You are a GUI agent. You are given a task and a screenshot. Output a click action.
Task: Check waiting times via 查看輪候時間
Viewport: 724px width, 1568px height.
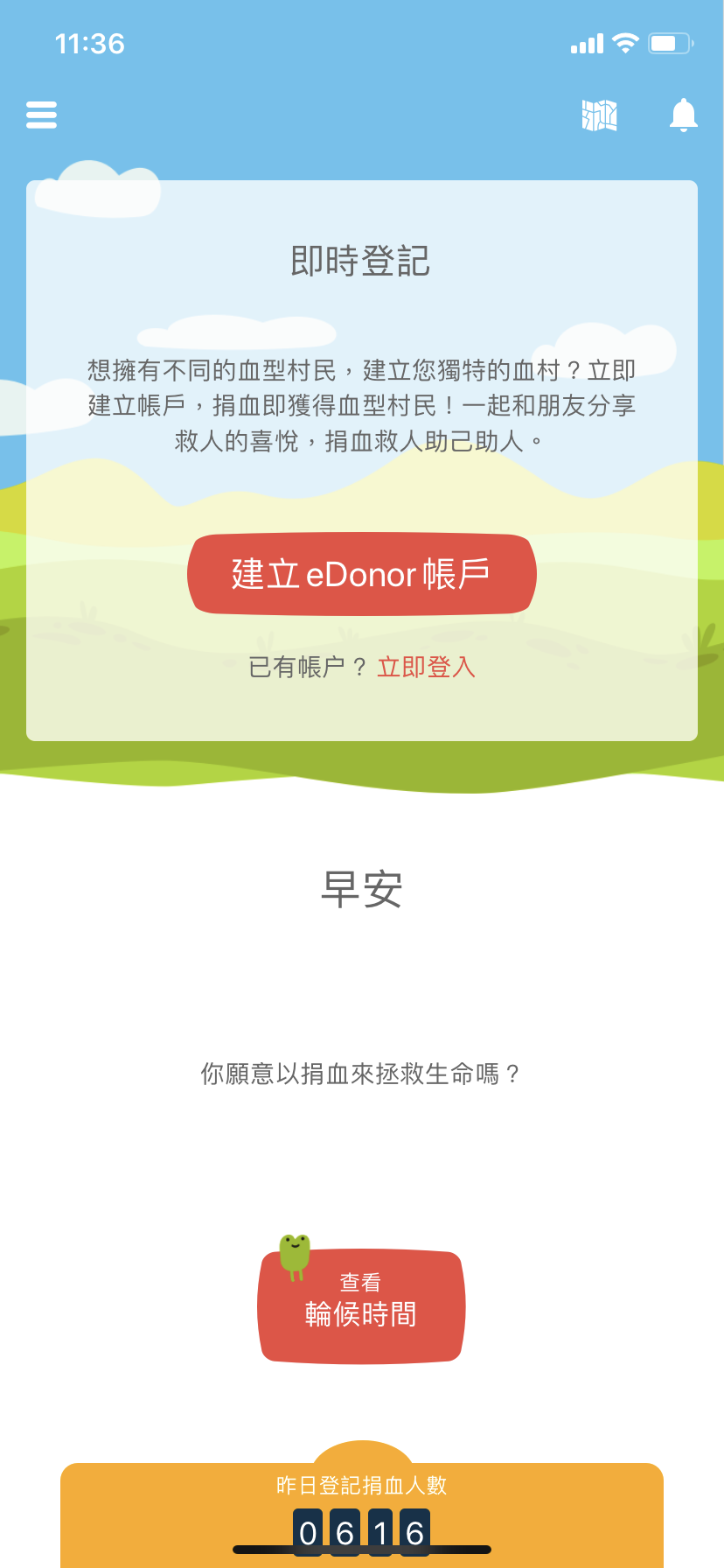point(361,1305)
